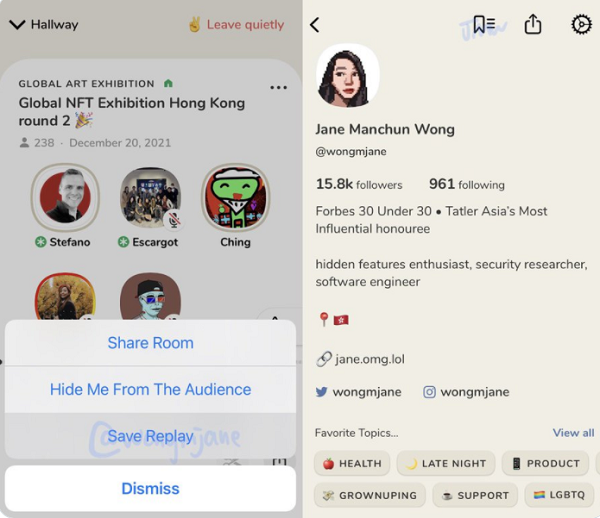Open the bookmark list icon
The image size is (600, 518).
click(x=484, y=25)
